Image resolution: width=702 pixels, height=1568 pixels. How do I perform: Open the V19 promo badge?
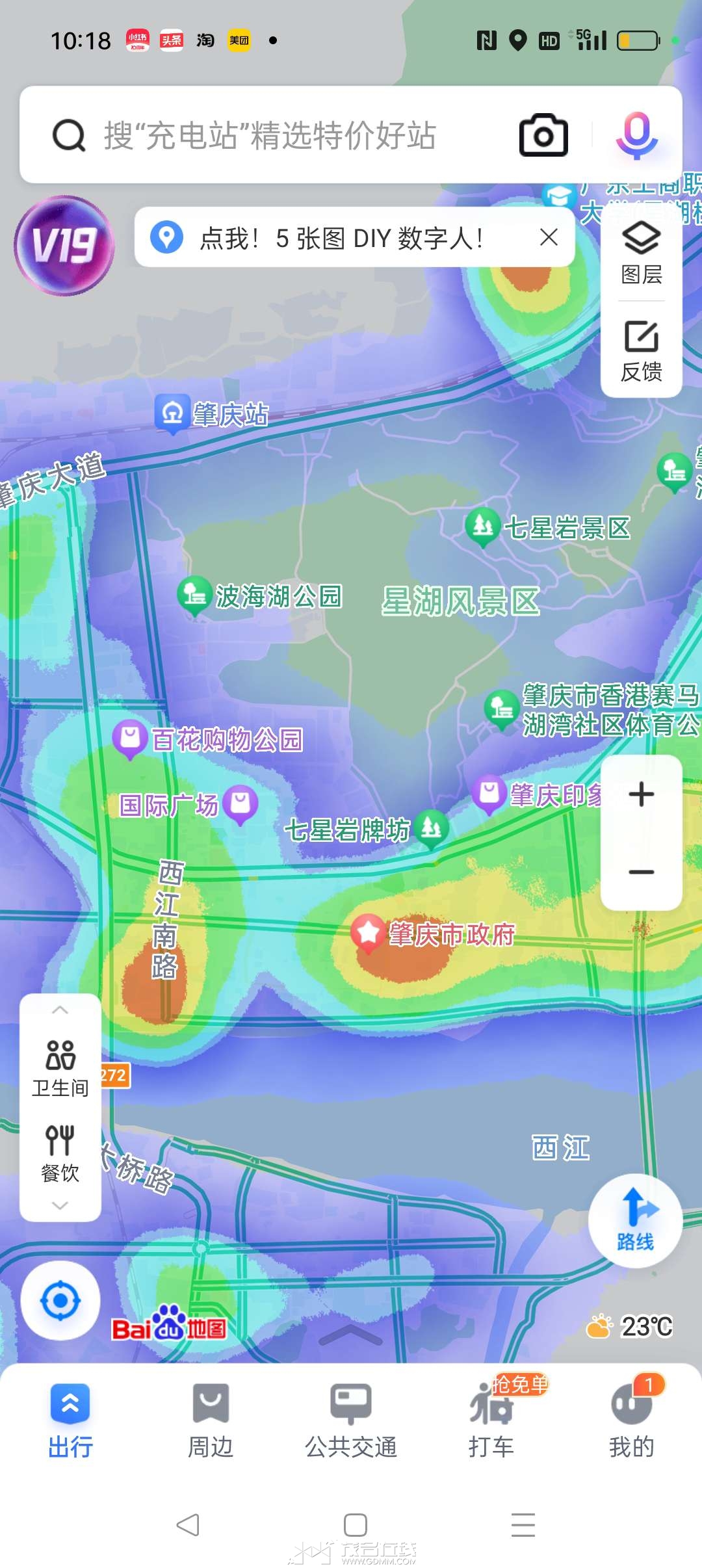64,246
